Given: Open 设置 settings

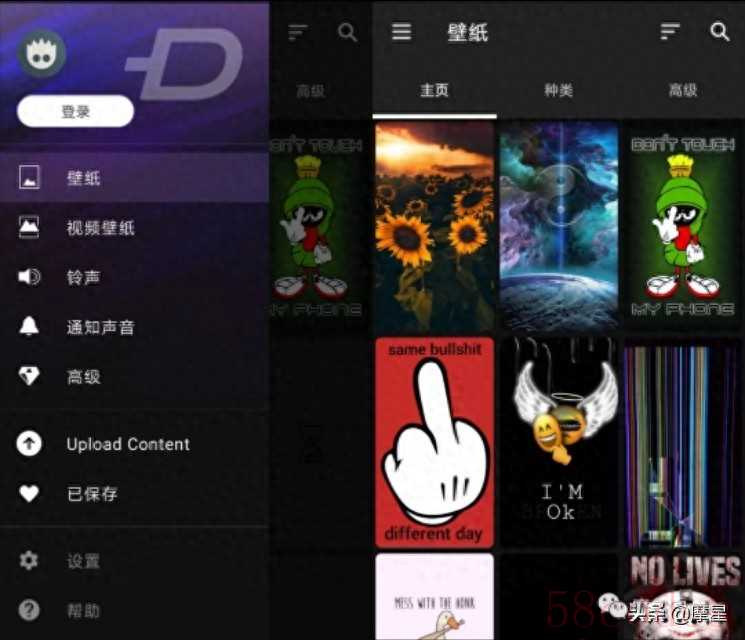Looking at the screenshot, I should 83,561.
